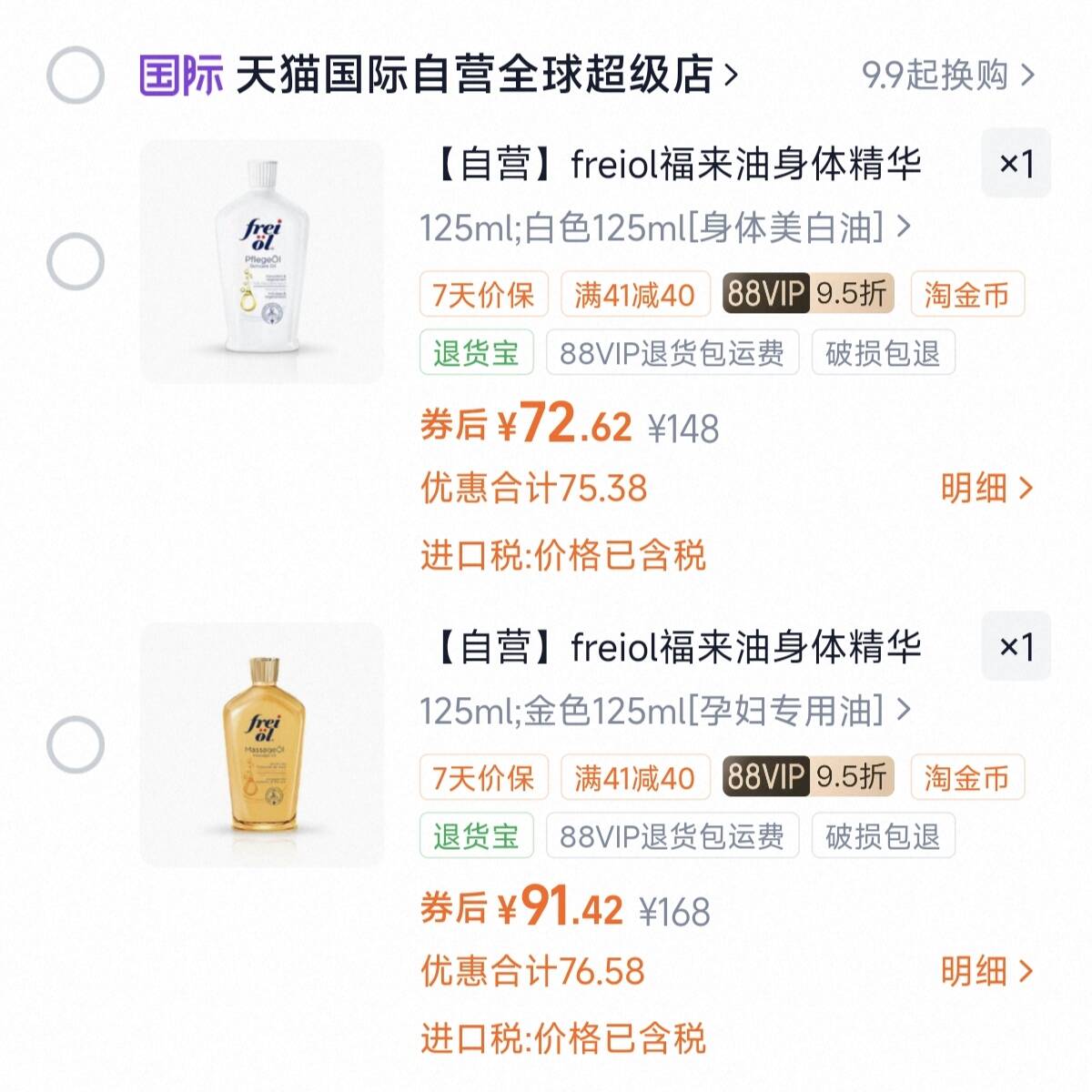
Task: Open the white freiol bottle product image
Action: pyautogui.click(x=262, y=261)
